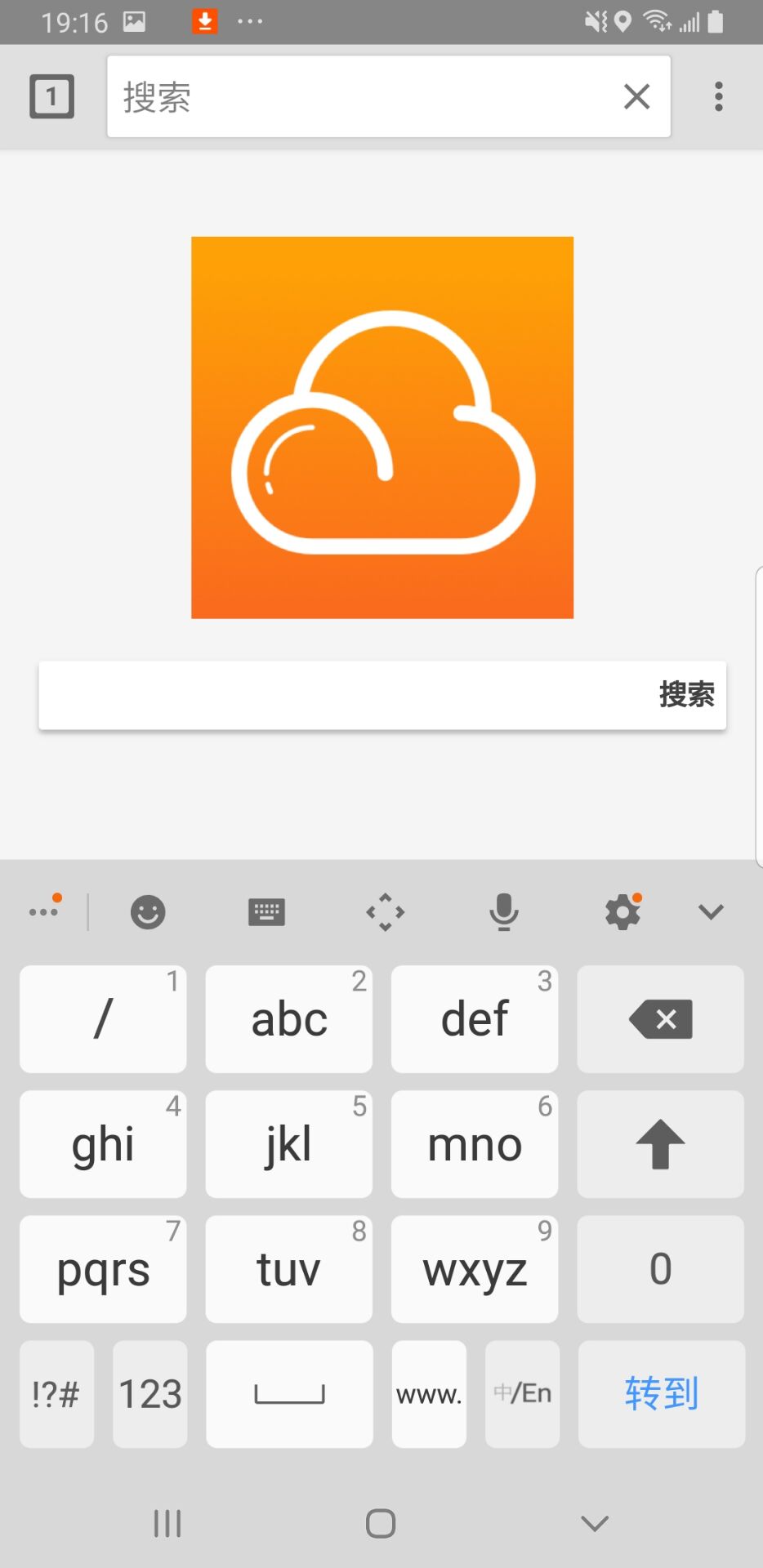Open the !?# symbols keyboard
This screenshot has width=763, height=1568.
(56, 1393)
